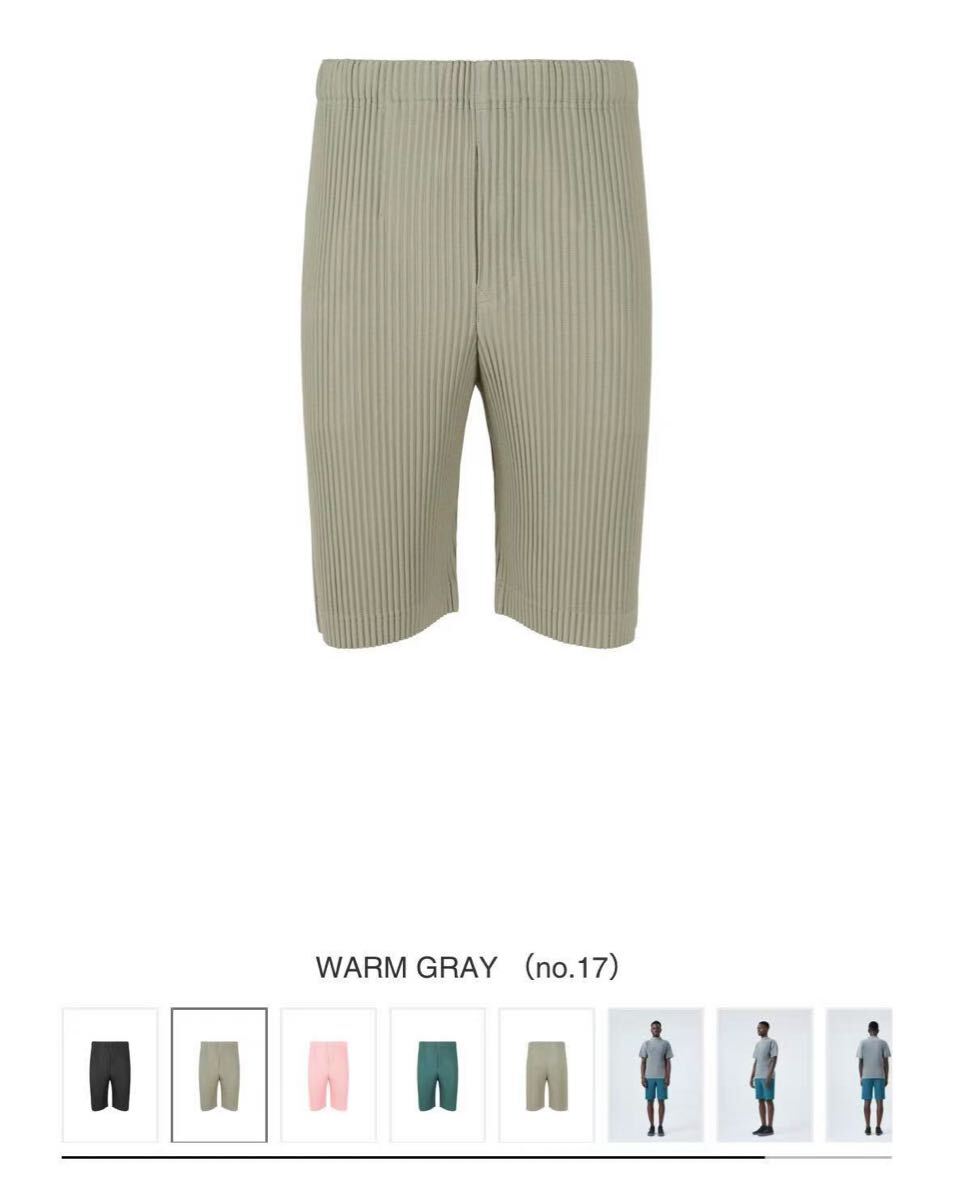954x1200 pixels.
Task: View the green shorts thumbnail
Action: click(x=437, y=1075)
